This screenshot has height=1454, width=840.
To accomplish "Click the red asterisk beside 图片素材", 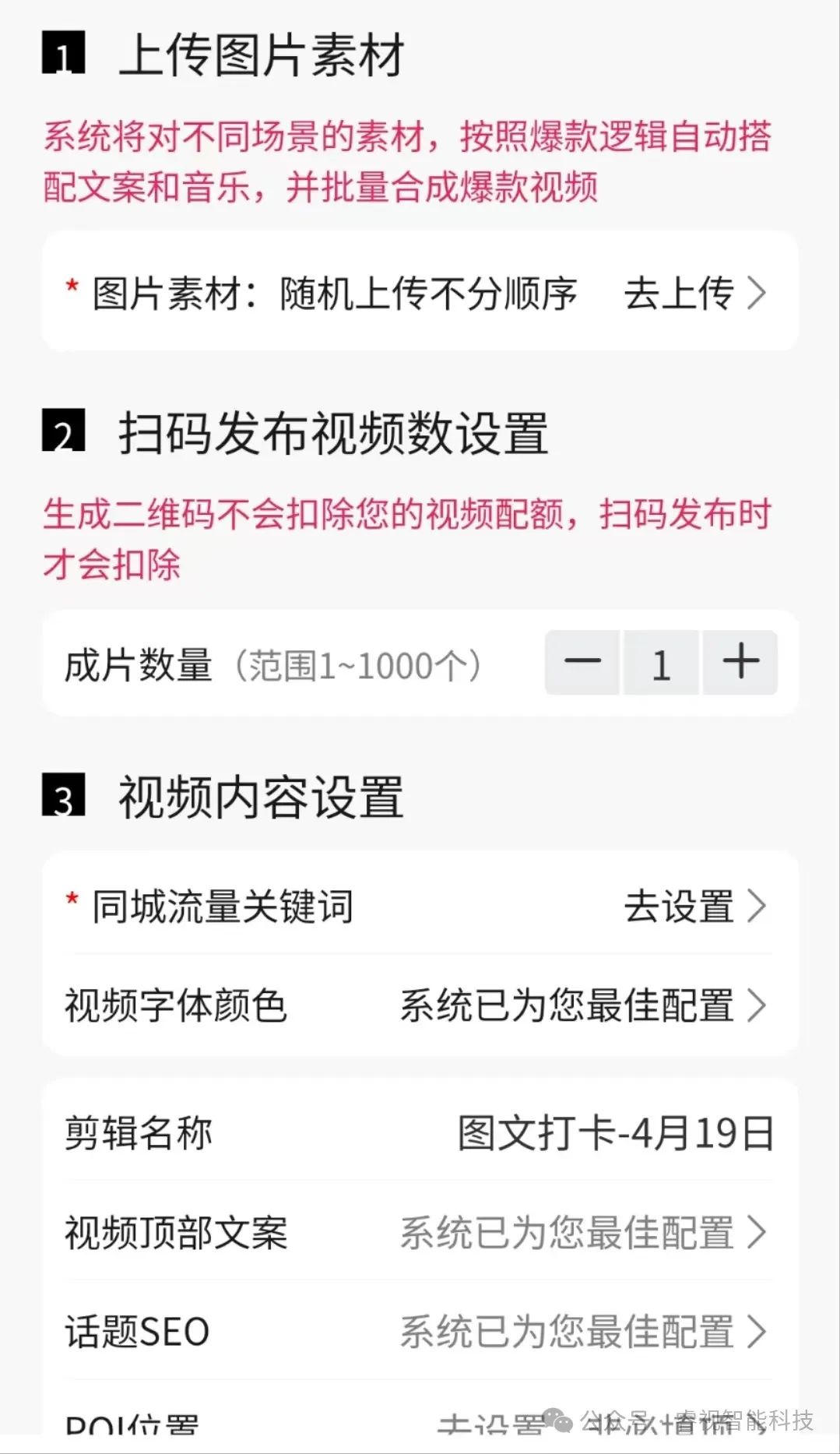I will tap(72, 290).
